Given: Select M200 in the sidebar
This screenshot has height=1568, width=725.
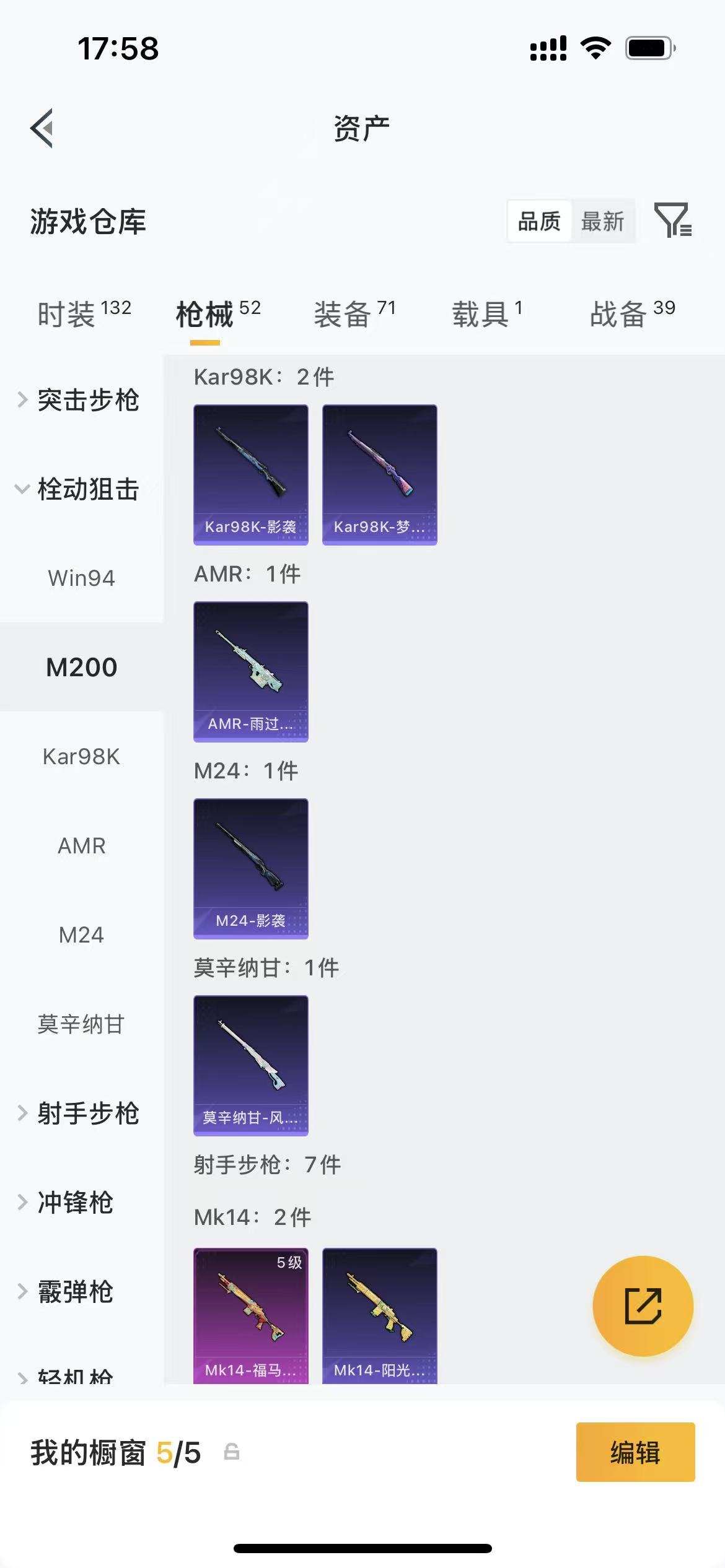Looking at the screenshot, I should click(x=81, y=667).
